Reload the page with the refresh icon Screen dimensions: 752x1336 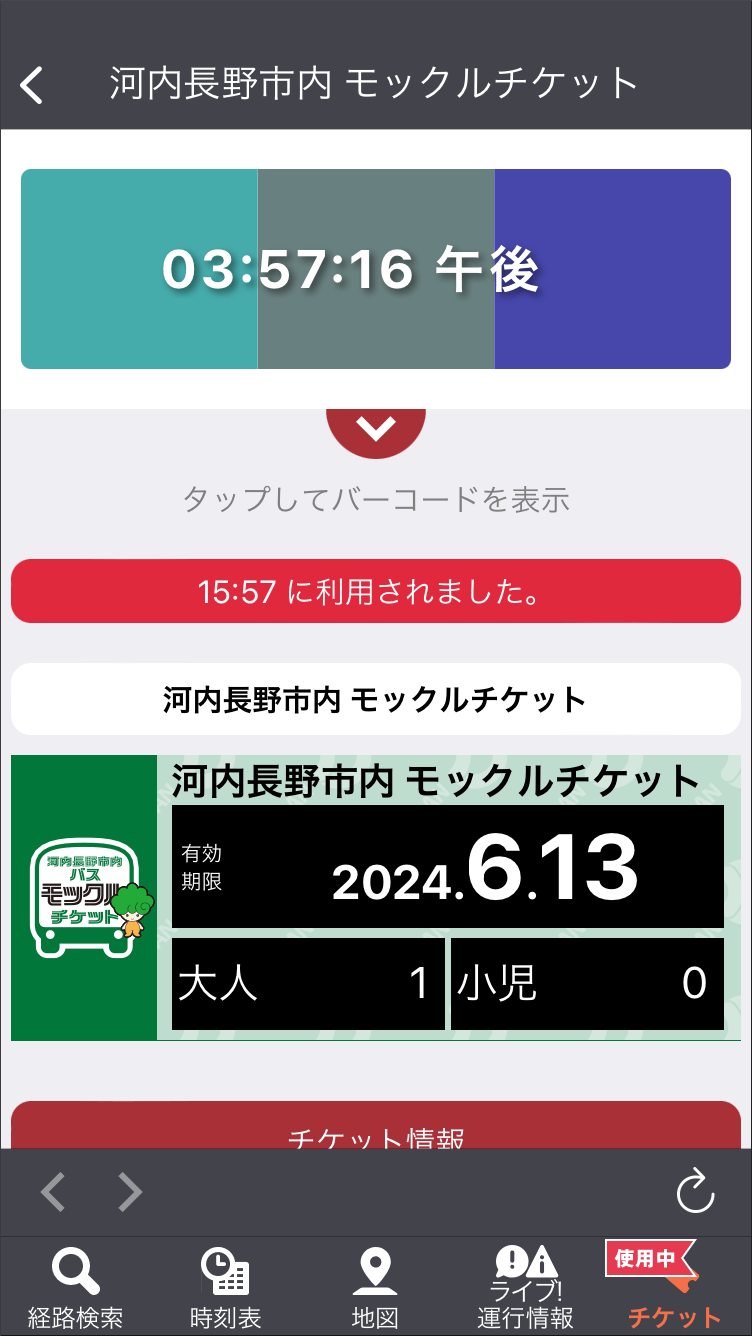coord(695,1192)
